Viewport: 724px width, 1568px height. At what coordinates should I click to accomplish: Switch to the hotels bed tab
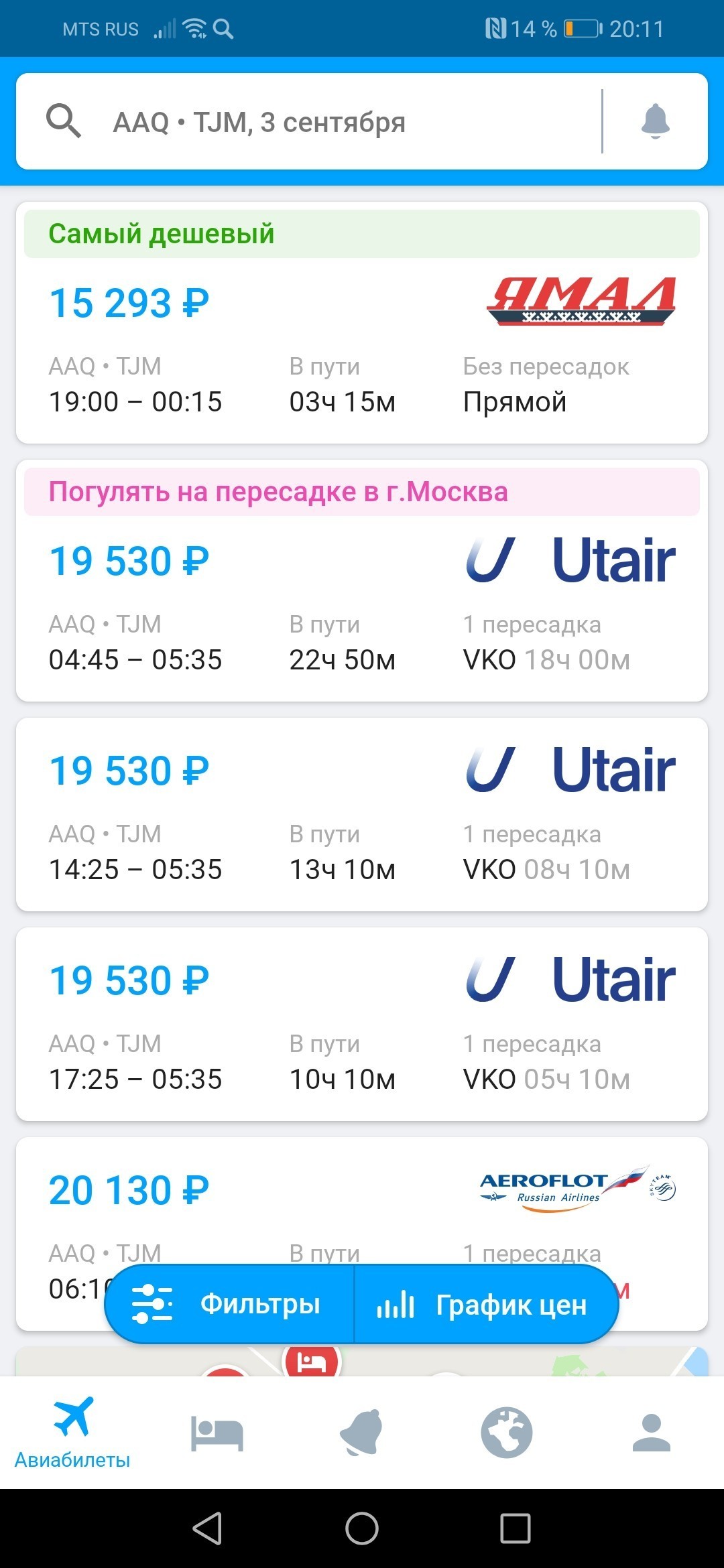click(217, 1431)
